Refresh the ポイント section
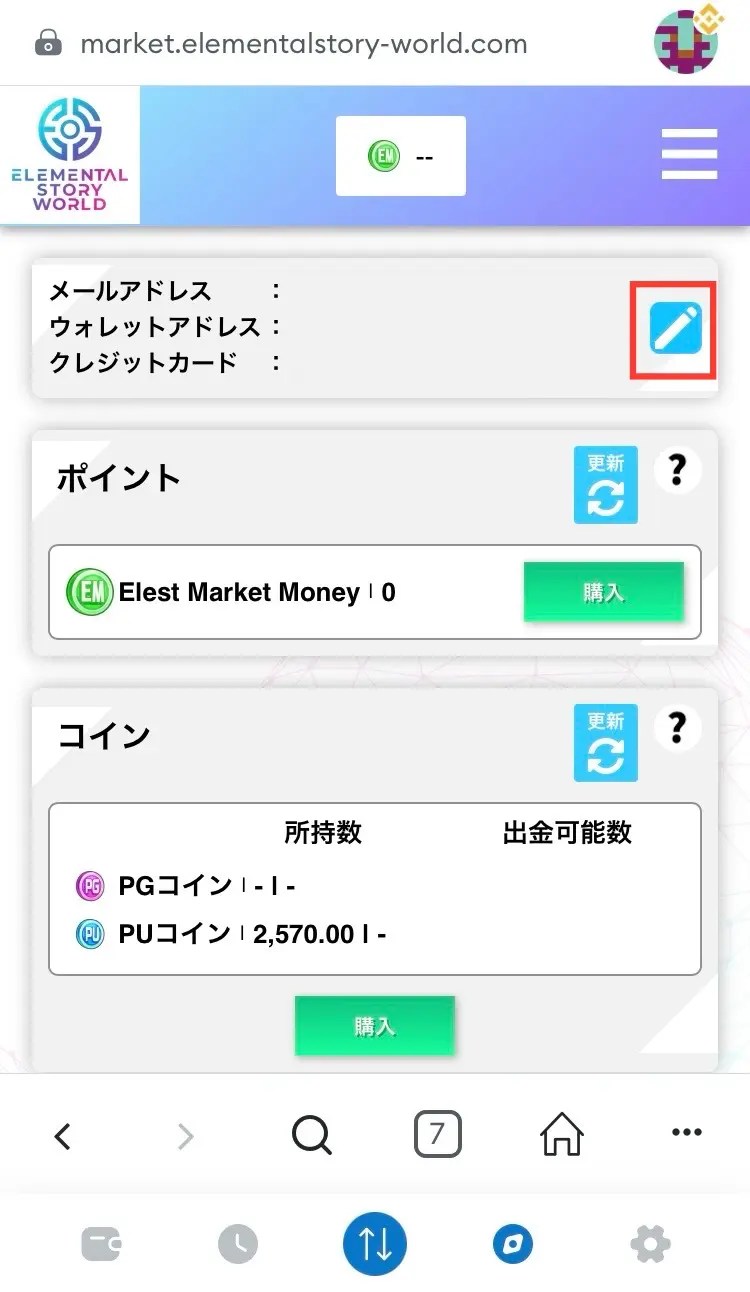 (605, 486)
